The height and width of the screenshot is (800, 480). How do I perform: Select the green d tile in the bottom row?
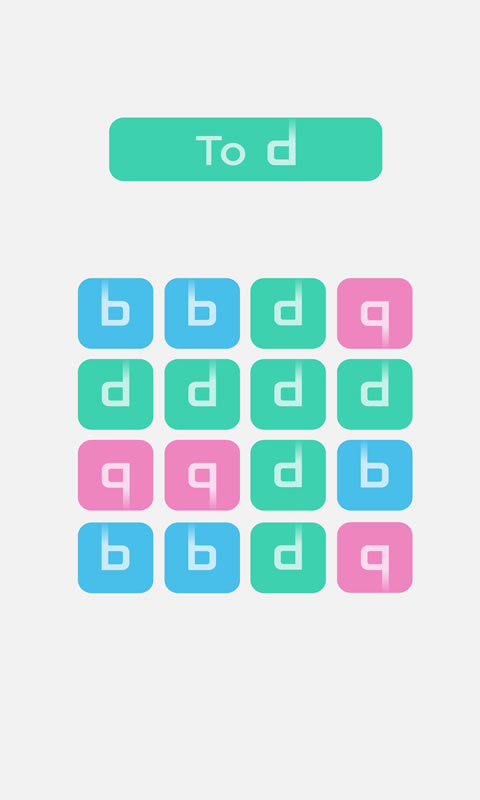[x=288, y=557]
